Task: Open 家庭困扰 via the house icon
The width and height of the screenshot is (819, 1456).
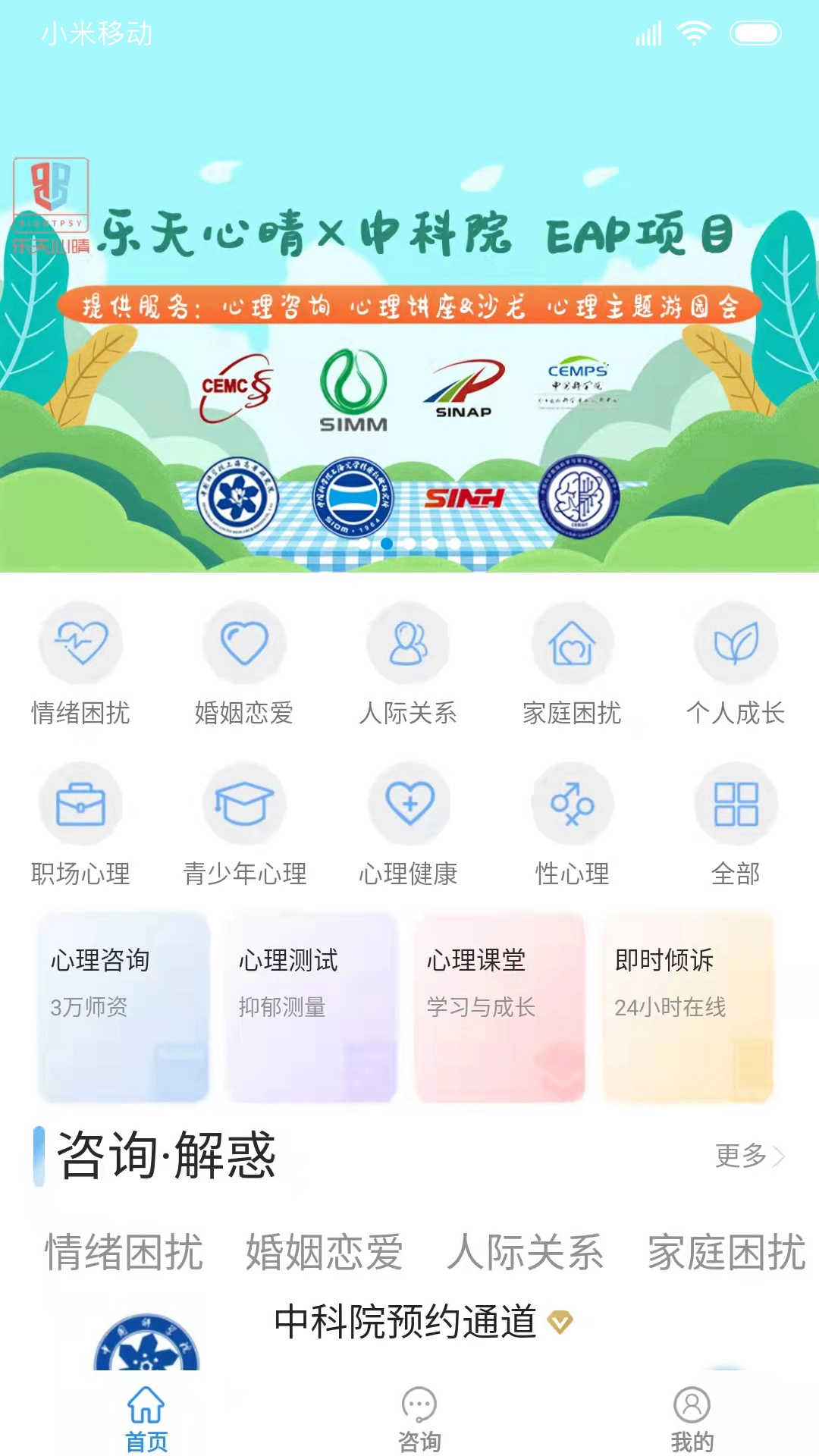Action: pyautogui.click(x=573, y=642)
